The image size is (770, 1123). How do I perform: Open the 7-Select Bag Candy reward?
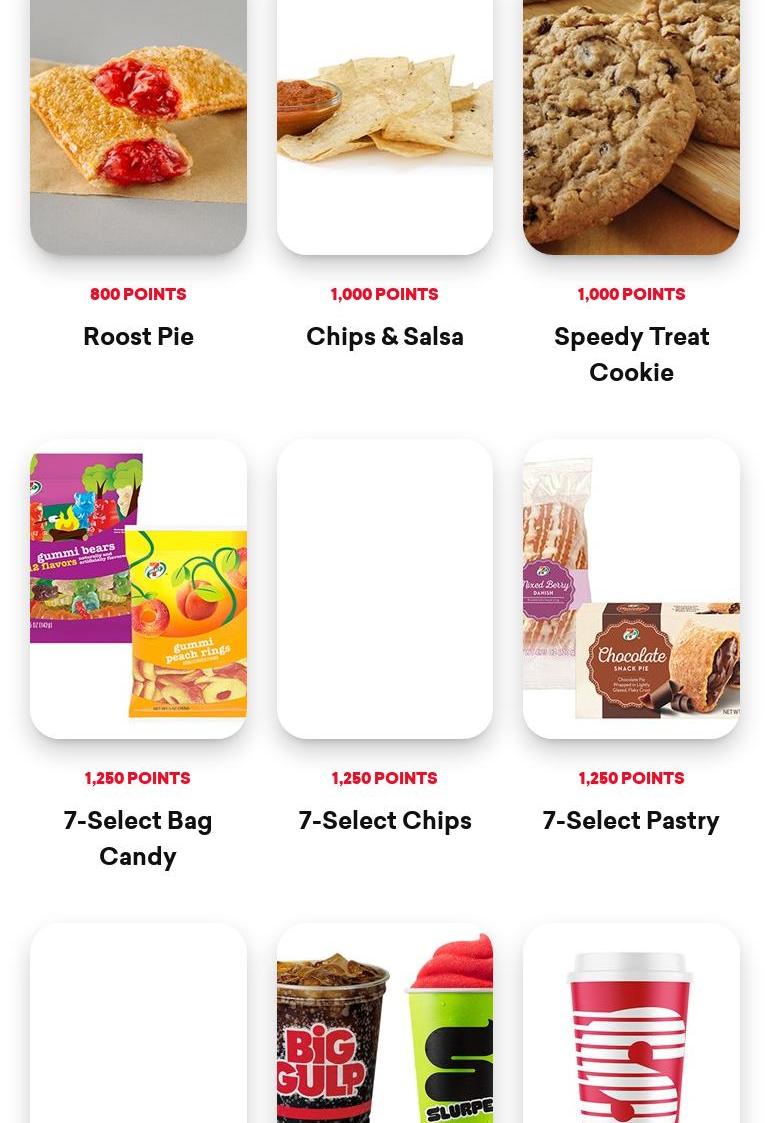click(x=138, y=588)
